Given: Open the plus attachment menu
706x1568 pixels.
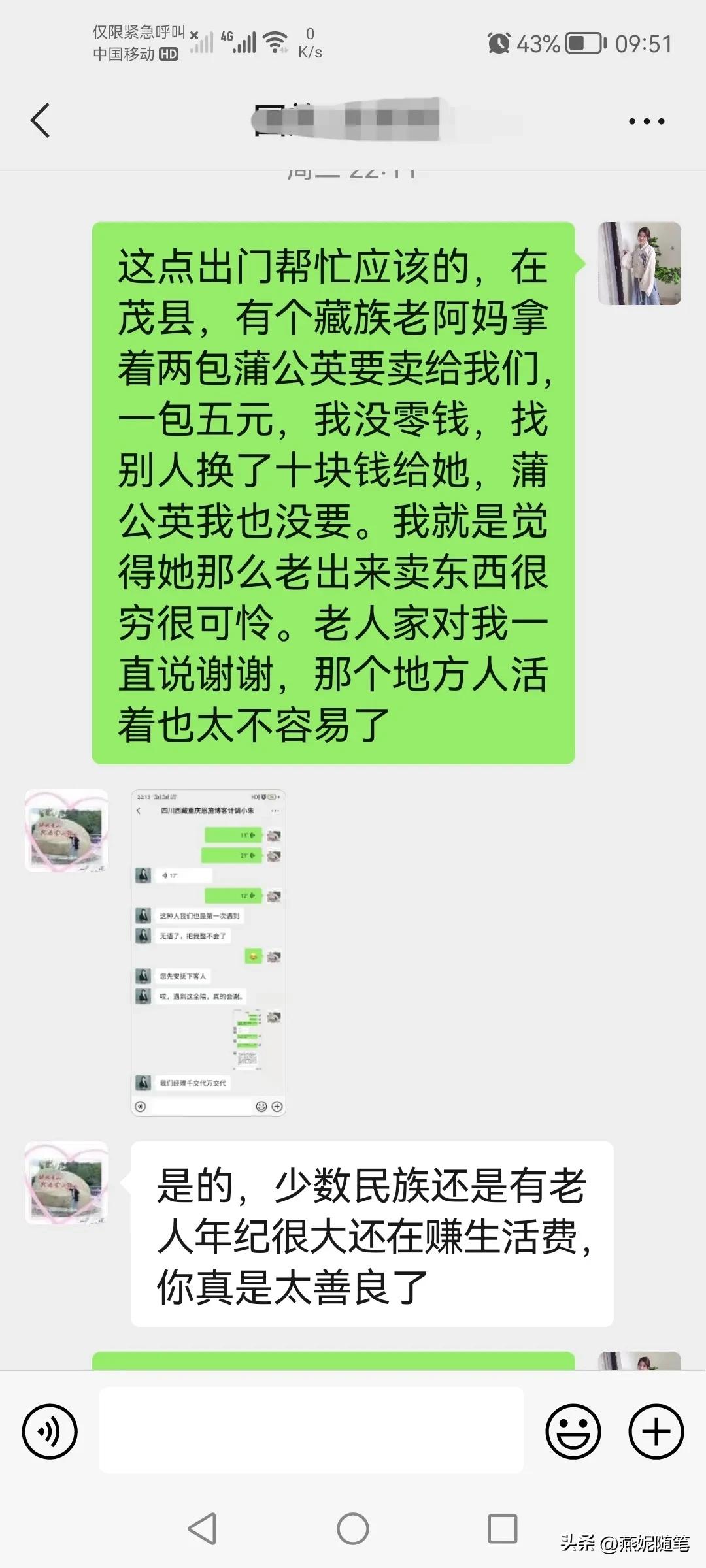Looking at the screenshot, I should pos(656,1431).
